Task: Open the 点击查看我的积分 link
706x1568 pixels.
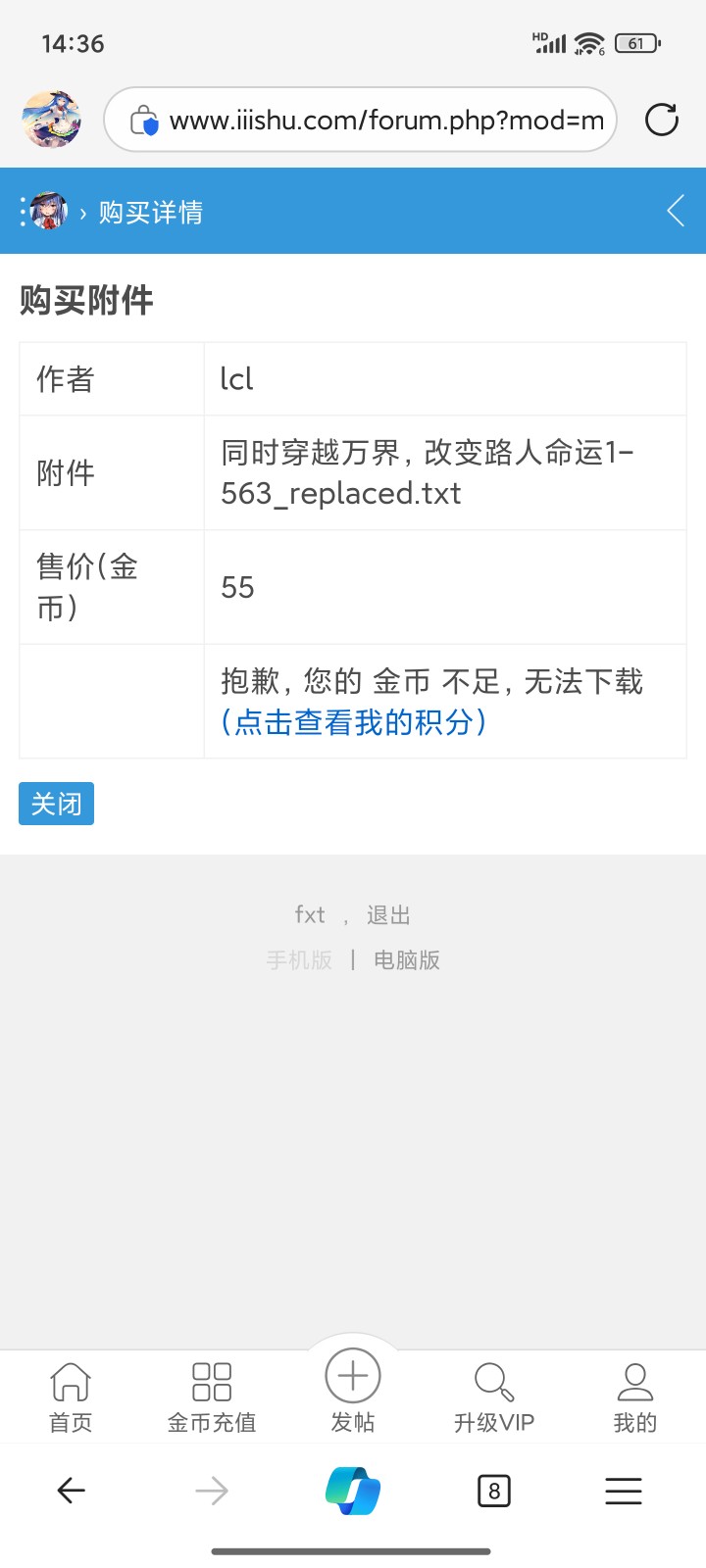Action: point(353,722)
